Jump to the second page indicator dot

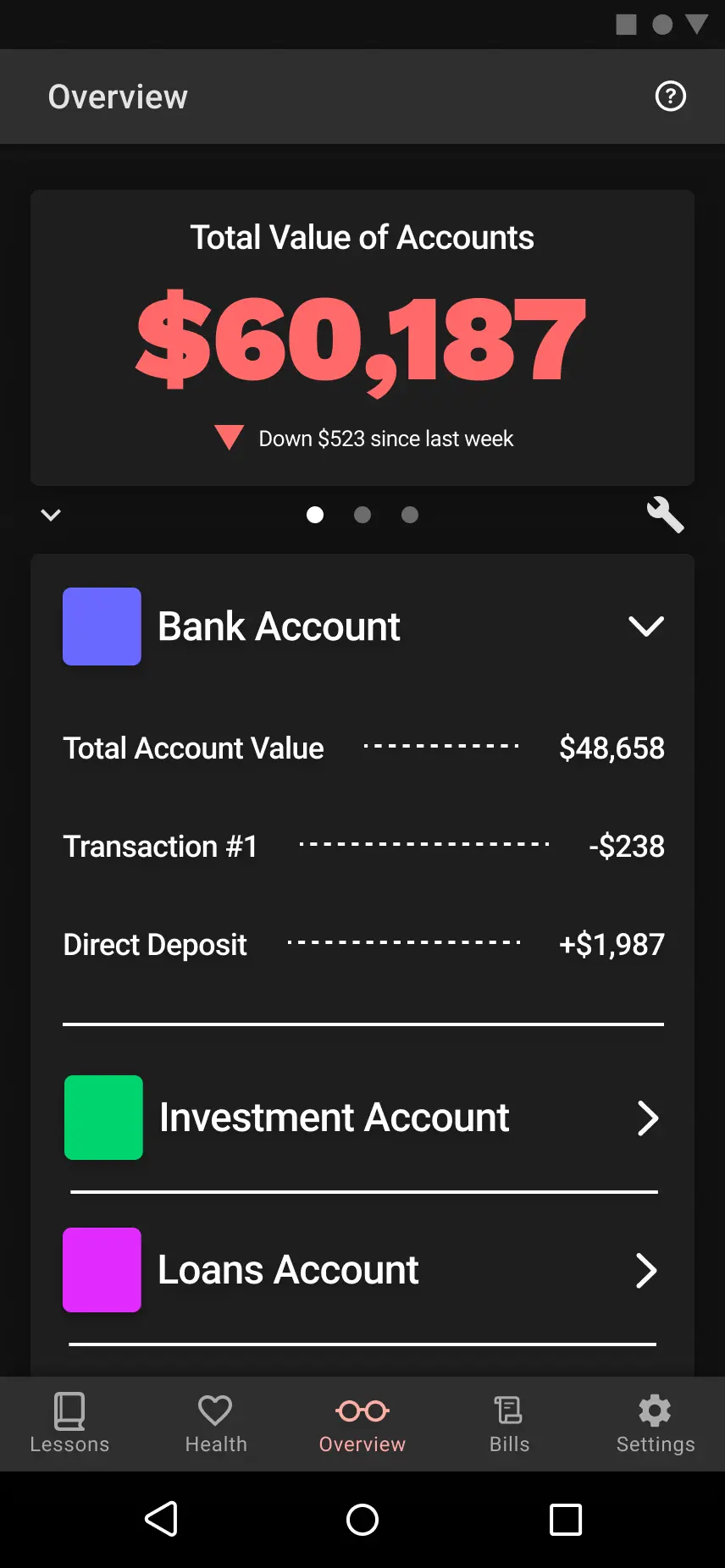(x=362, y=515)
